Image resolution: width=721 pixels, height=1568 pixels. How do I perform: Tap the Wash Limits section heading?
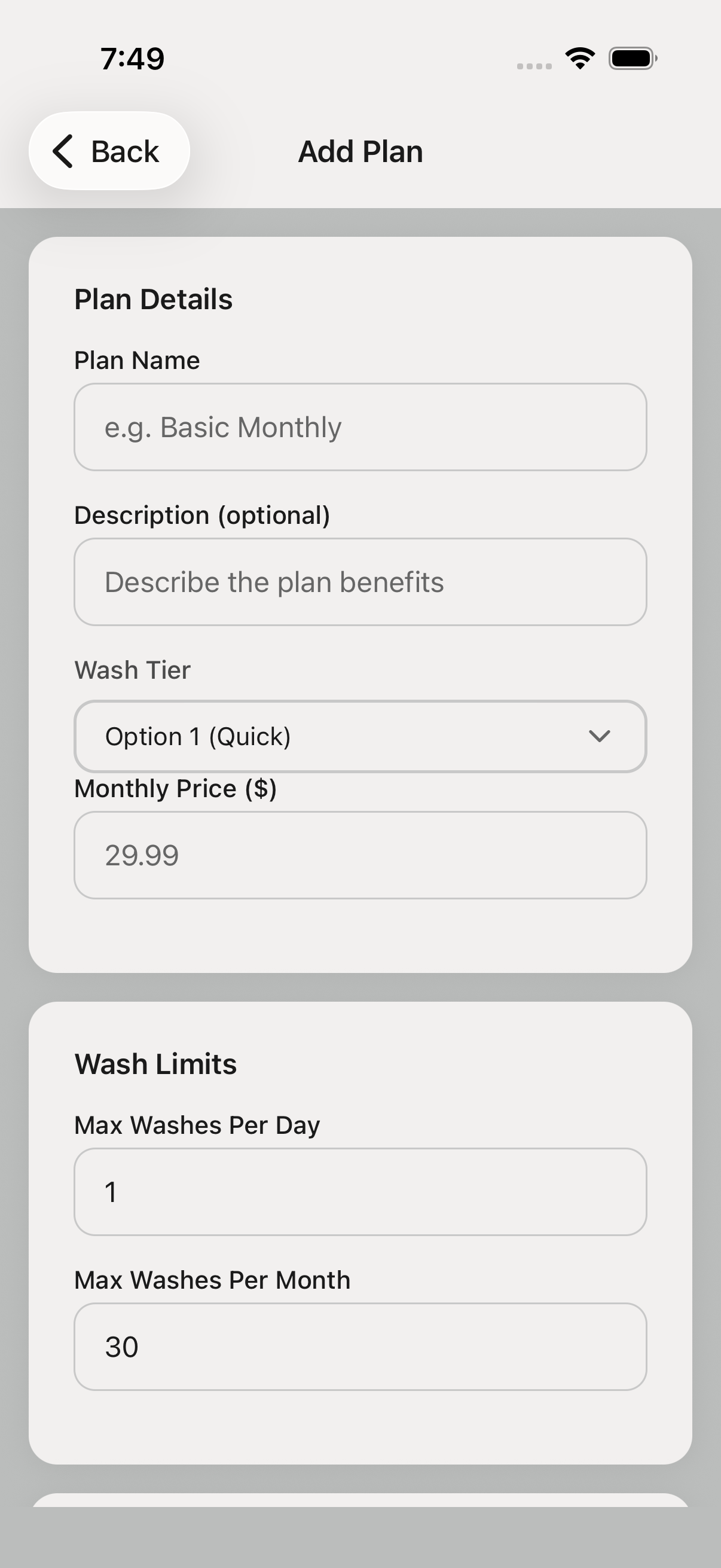155,1063
